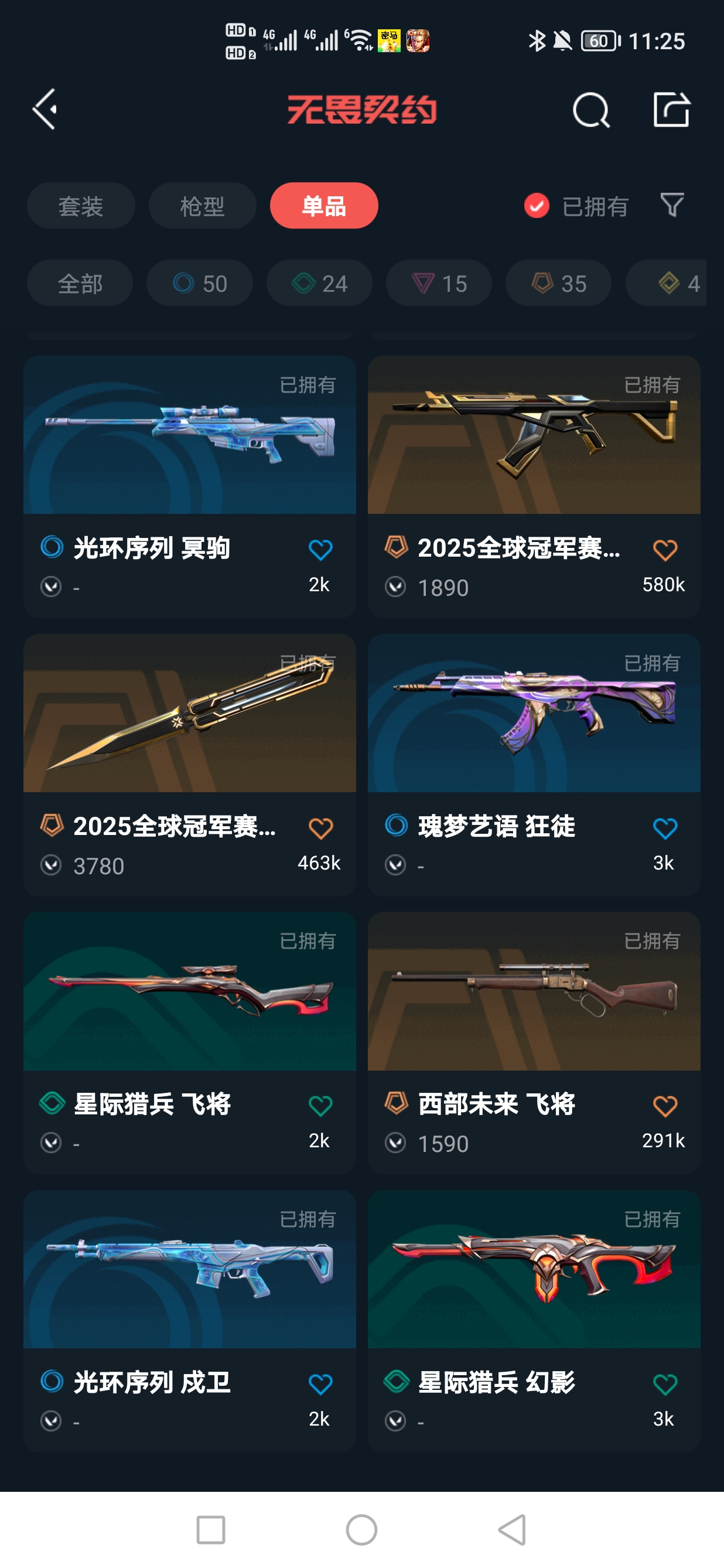Select the 全部 rarity chip
This screenshot has height=1568, width=724.
coord(80,283)
